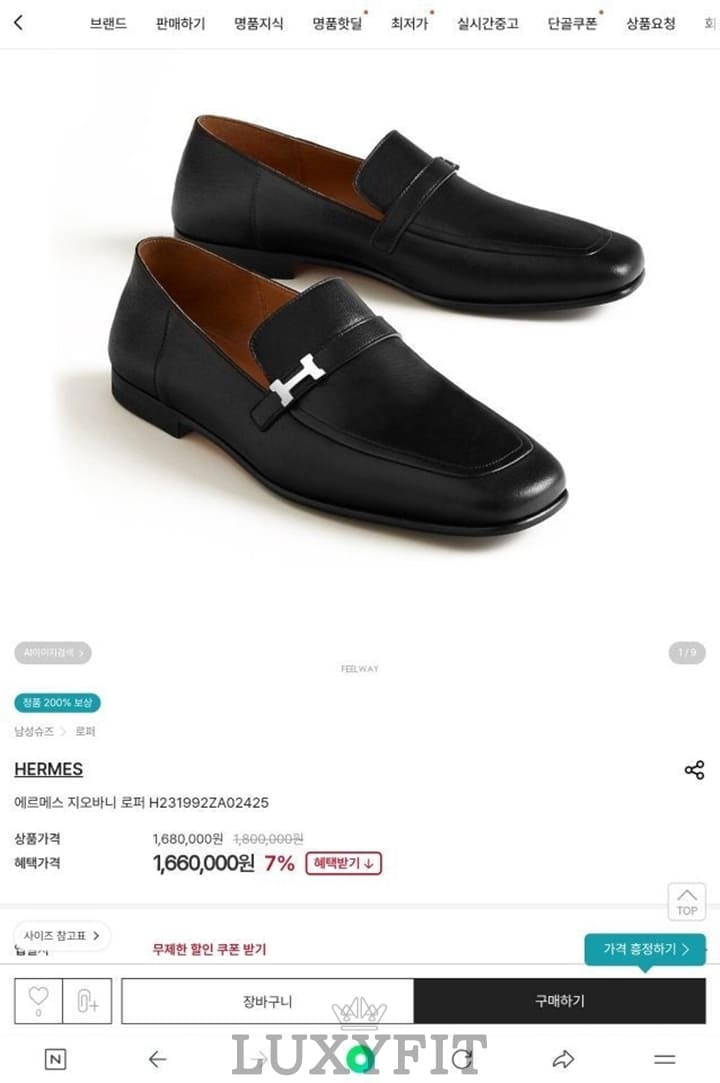Viewport: 720px width, 1083px height.
Task: Open the 판매하기 tab
Action: click(180, 23)
